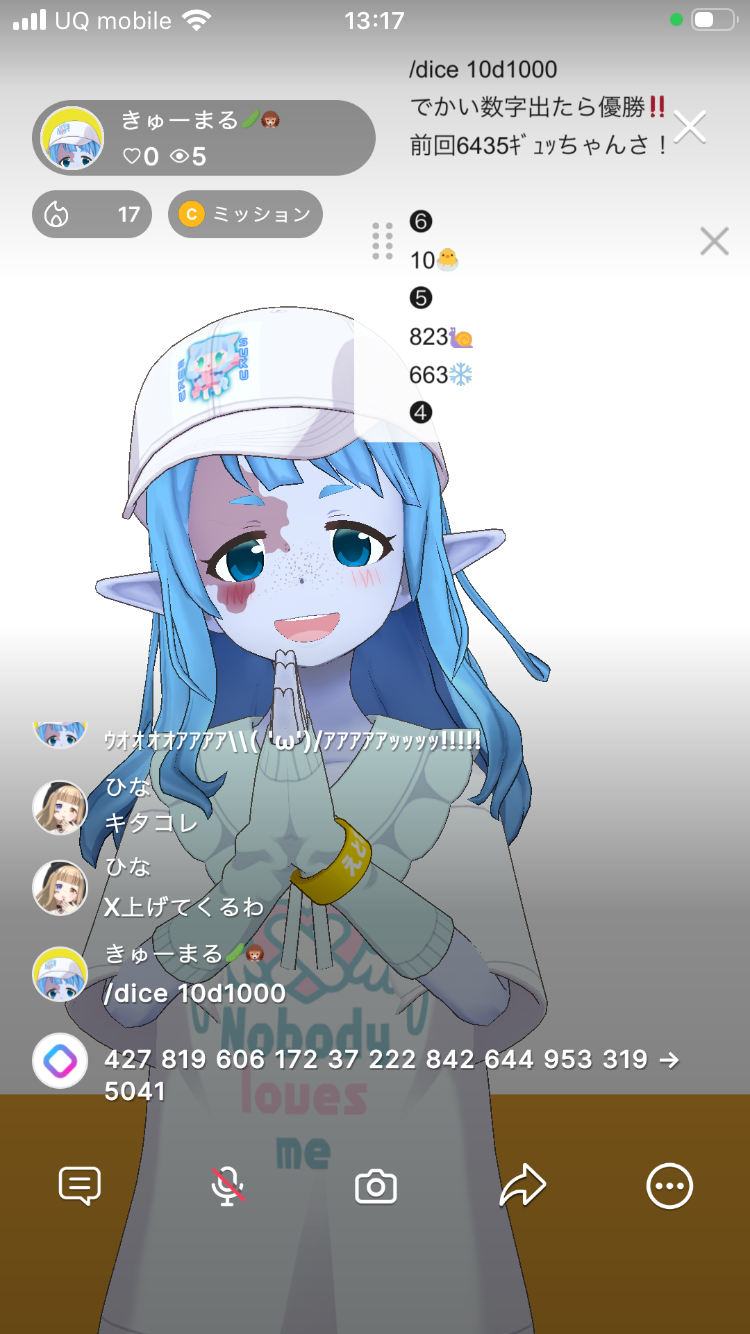Open the more options menu
The height and width of the screenshot is (1334, 750).
click(x=669, y=1186)
